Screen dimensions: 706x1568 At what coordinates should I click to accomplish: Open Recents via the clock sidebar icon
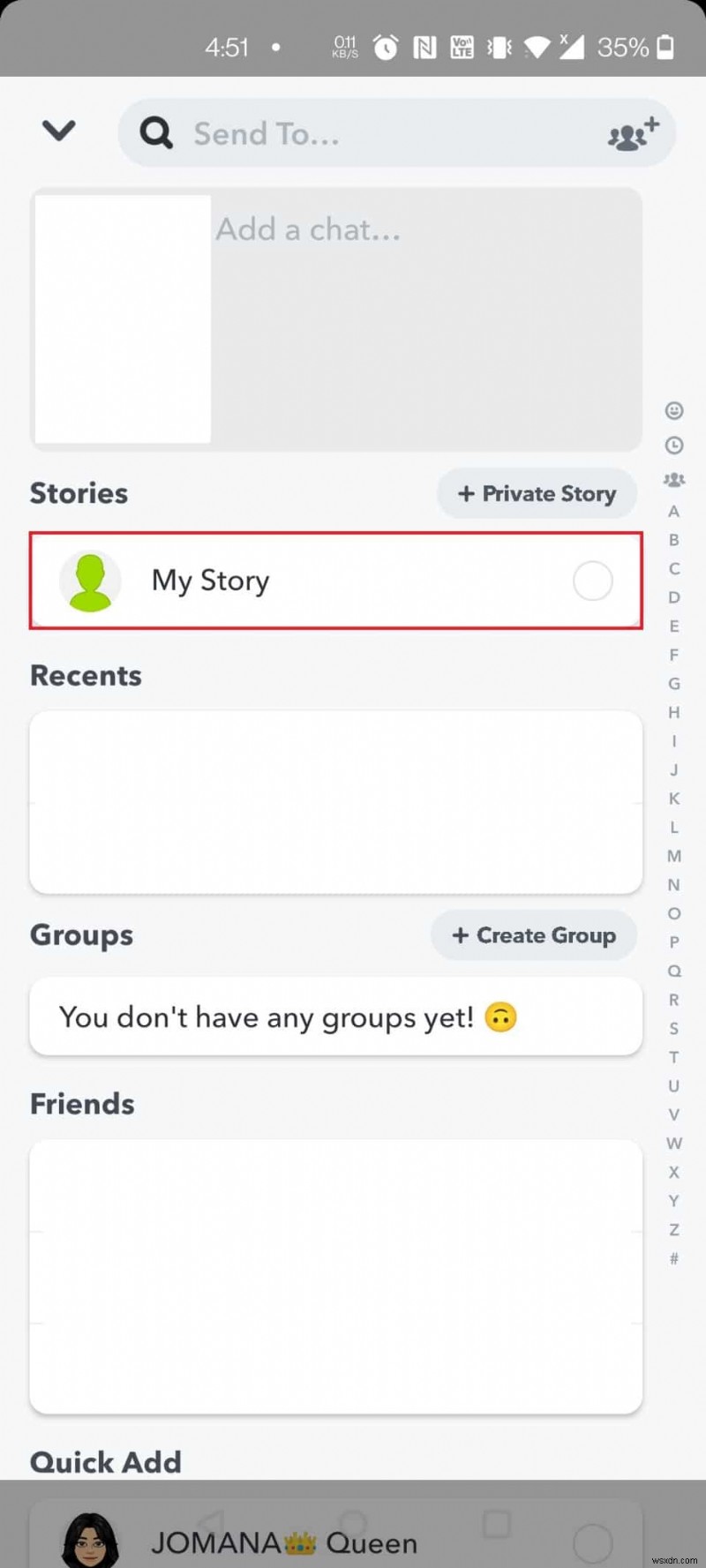point(674,445)
